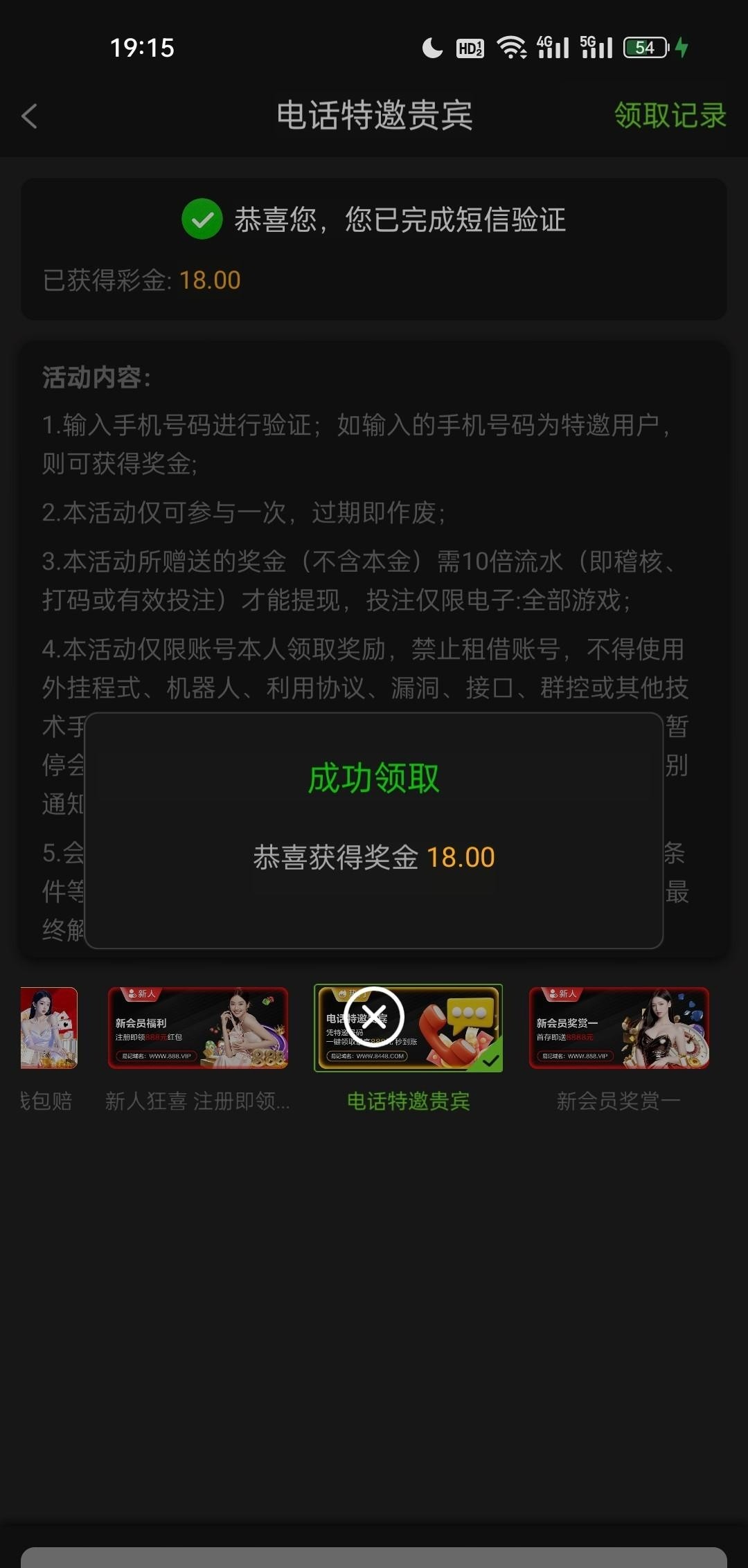This screenshot has width=748, height=1568.
Task: Open the 新会员奖赏一 promotion card
Action: (x=618, y=1028)
